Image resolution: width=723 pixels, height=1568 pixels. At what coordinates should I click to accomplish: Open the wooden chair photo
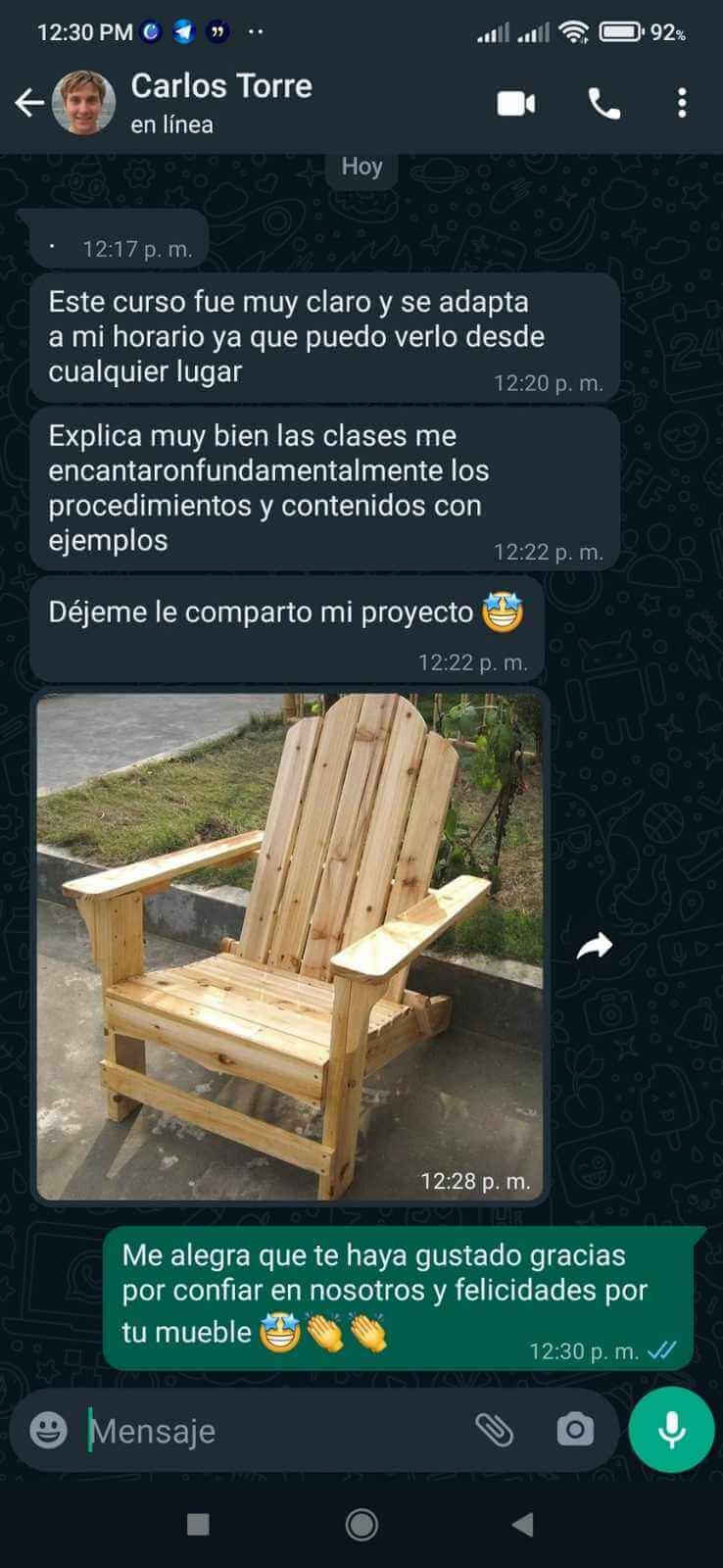(x=289, y=946)
